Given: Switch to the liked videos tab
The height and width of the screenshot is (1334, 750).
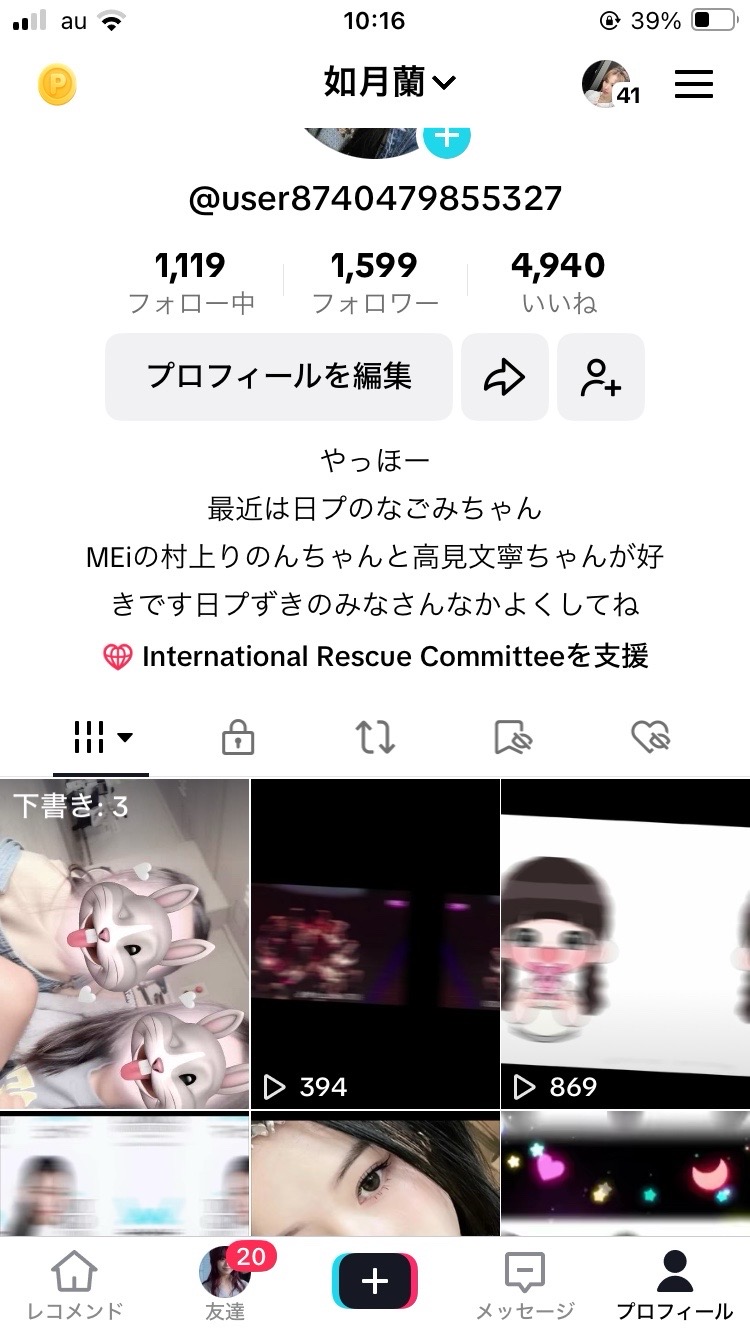Looking at the screenshot, I should coord(650,739).
